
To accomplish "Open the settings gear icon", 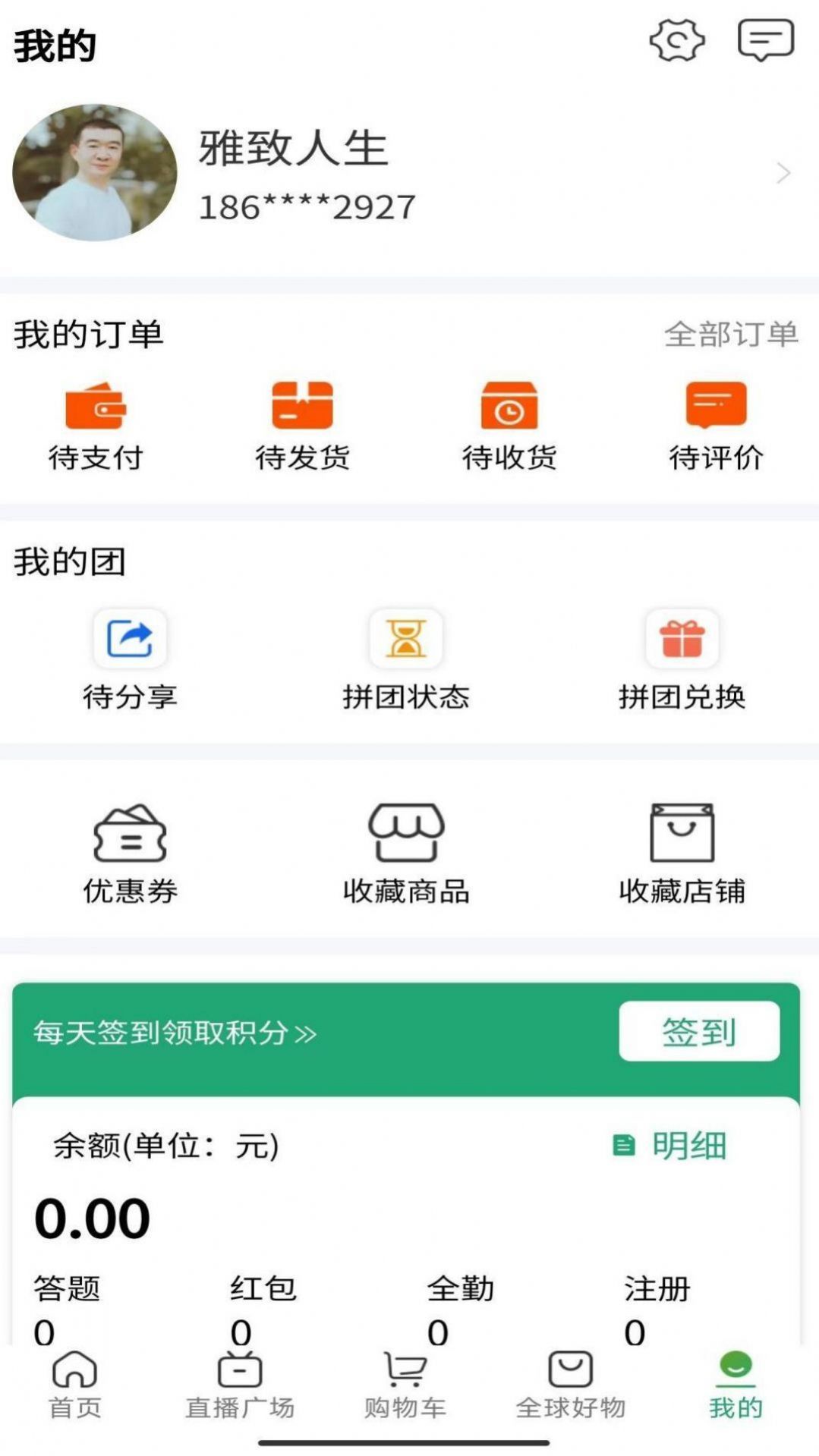I will 676,41.
